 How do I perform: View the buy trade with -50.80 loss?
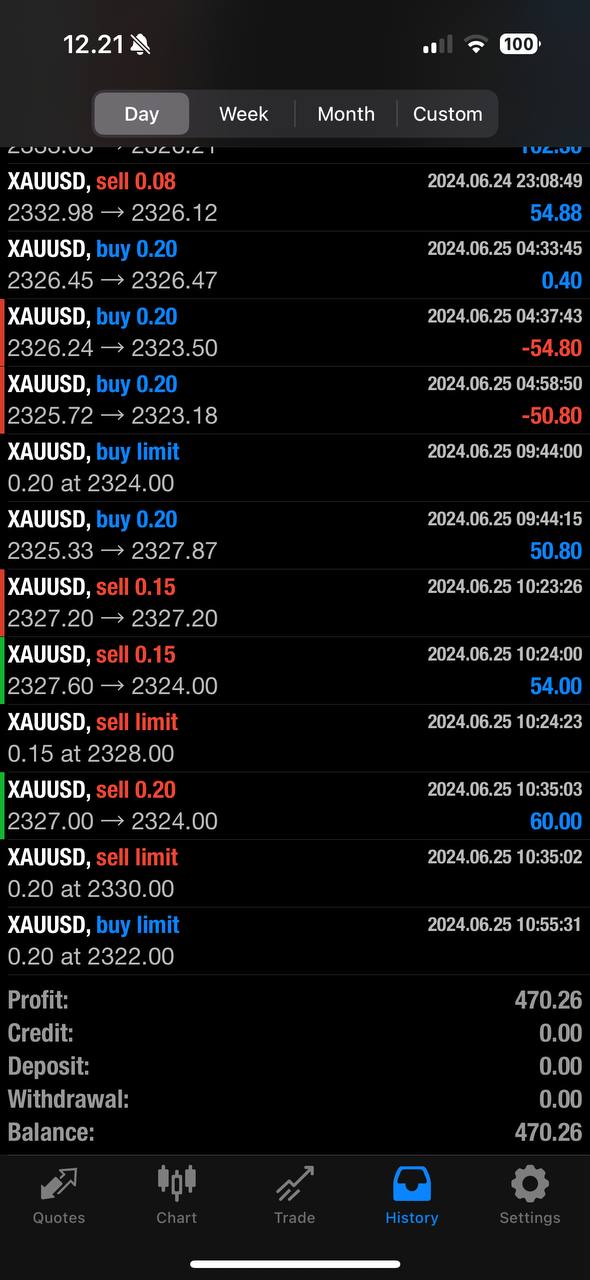click(295, 400)
